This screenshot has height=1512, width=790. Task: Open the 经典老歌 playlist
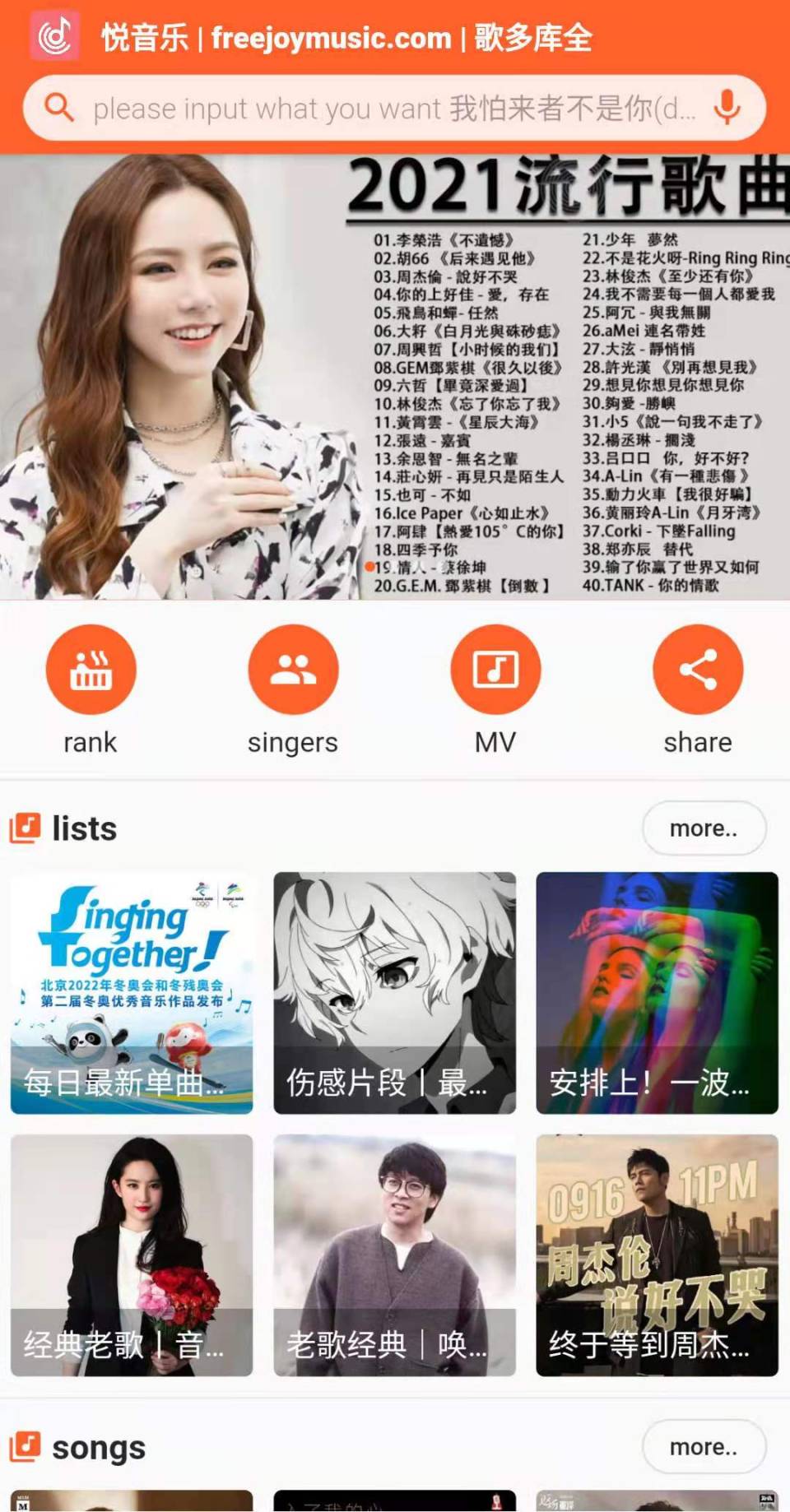pyautogui.click(x=132, y=1255)
